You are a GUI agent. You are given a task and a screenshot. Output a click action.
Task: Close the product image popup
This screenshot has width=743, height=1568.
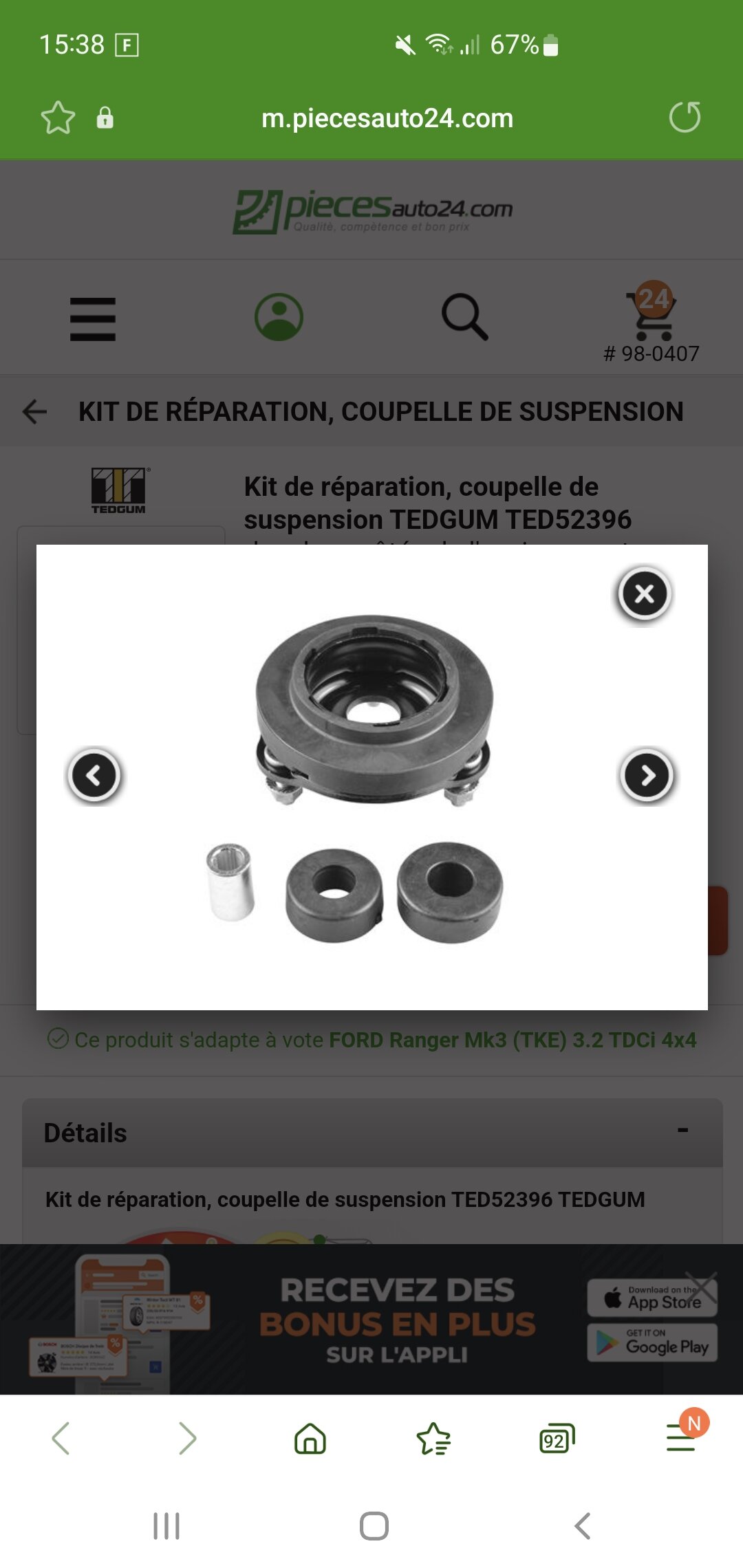(x=644, y=594)
